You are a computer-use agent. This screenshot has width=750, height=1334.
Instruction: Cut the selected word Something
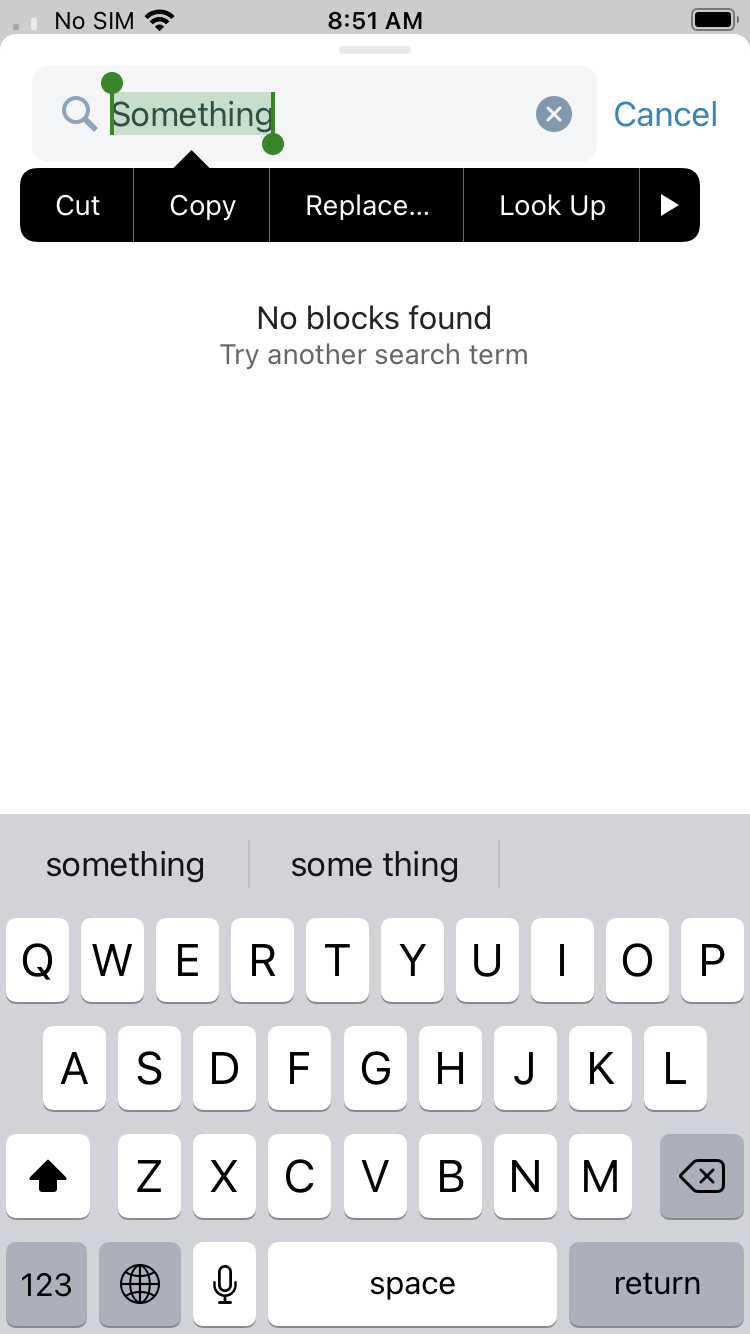[77, 205]
